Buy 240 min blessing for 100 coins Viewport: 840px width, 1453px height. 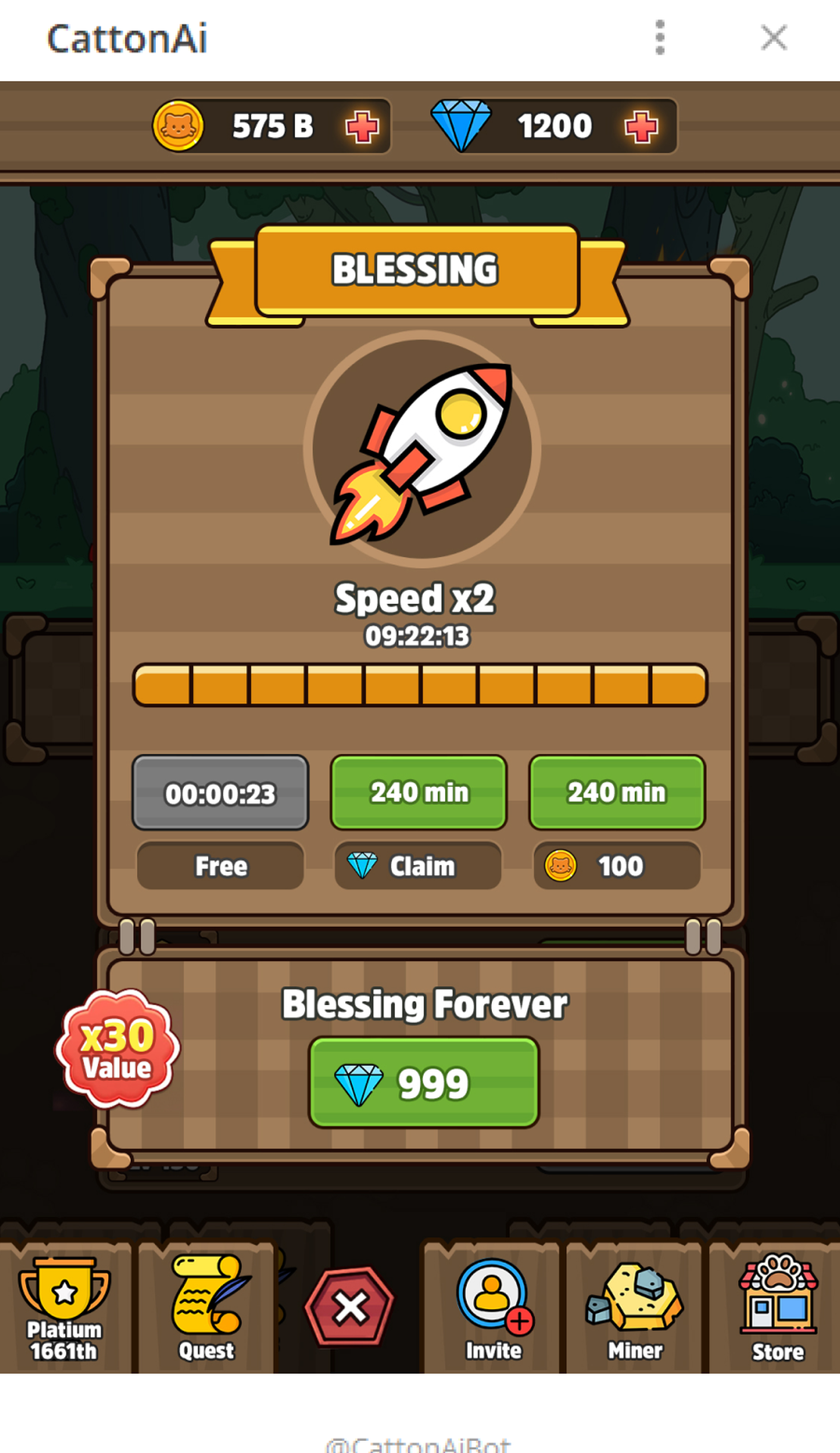click(x=617, y=793)
